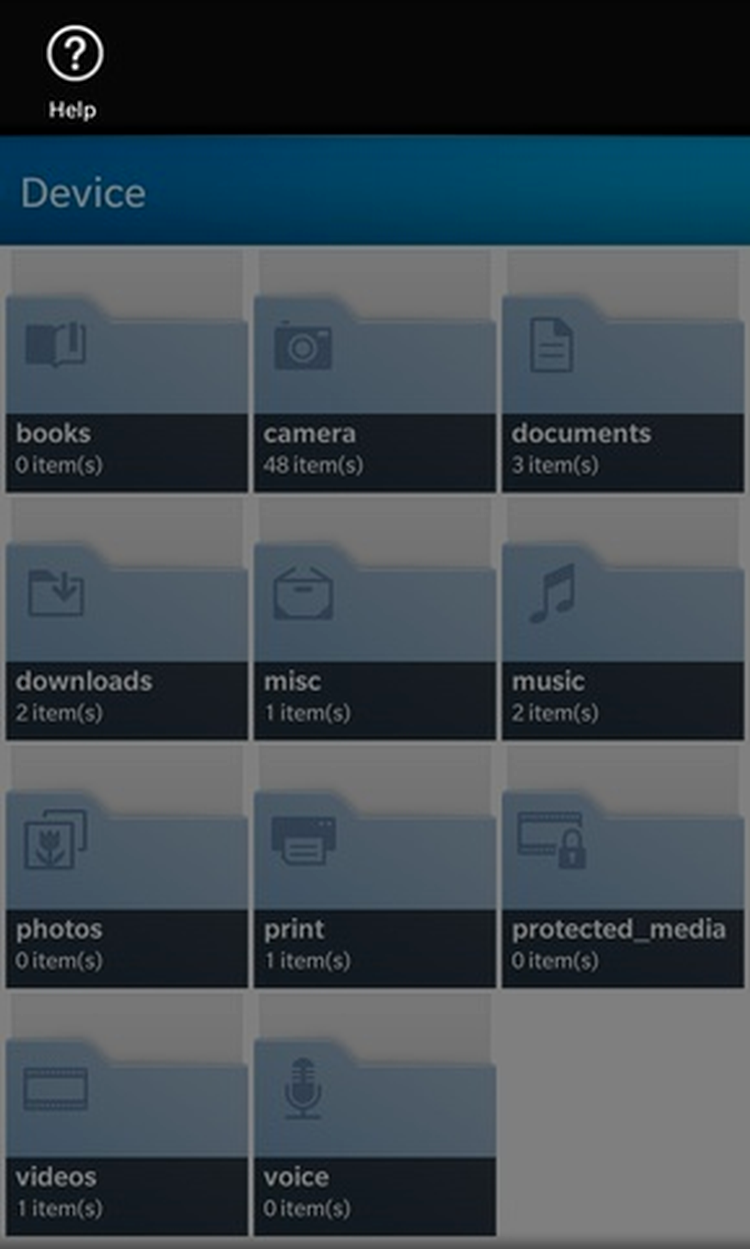Open the documents folder

coord(623,392)
